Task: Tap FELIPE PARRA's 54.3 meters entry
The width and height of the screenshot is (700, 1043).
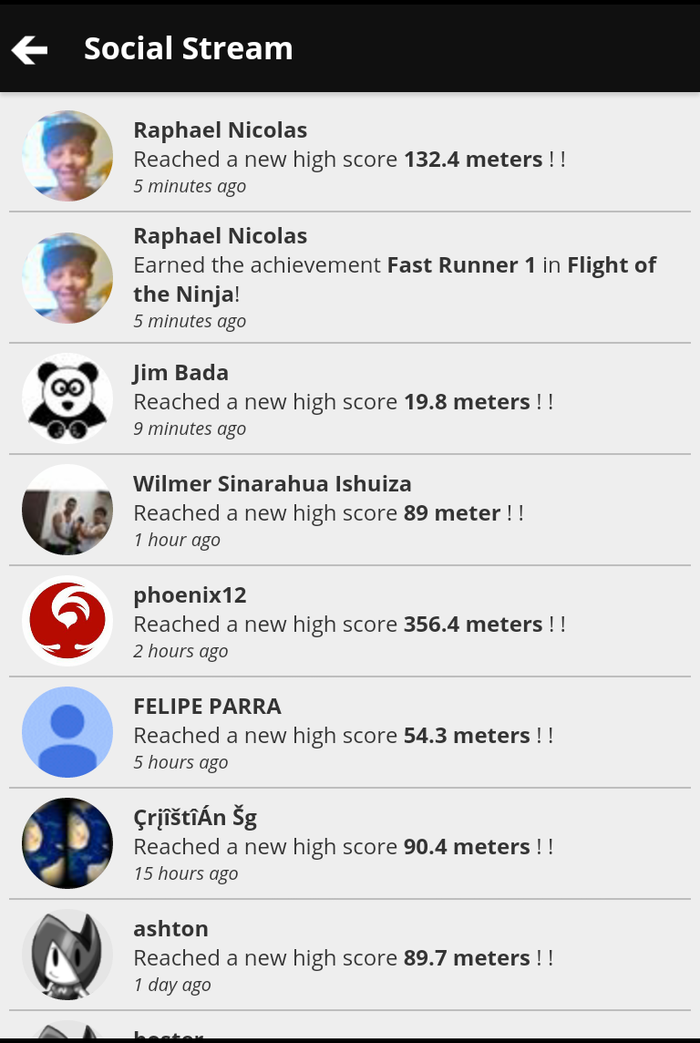Action: pyautogui.click(x=350, y=733)
